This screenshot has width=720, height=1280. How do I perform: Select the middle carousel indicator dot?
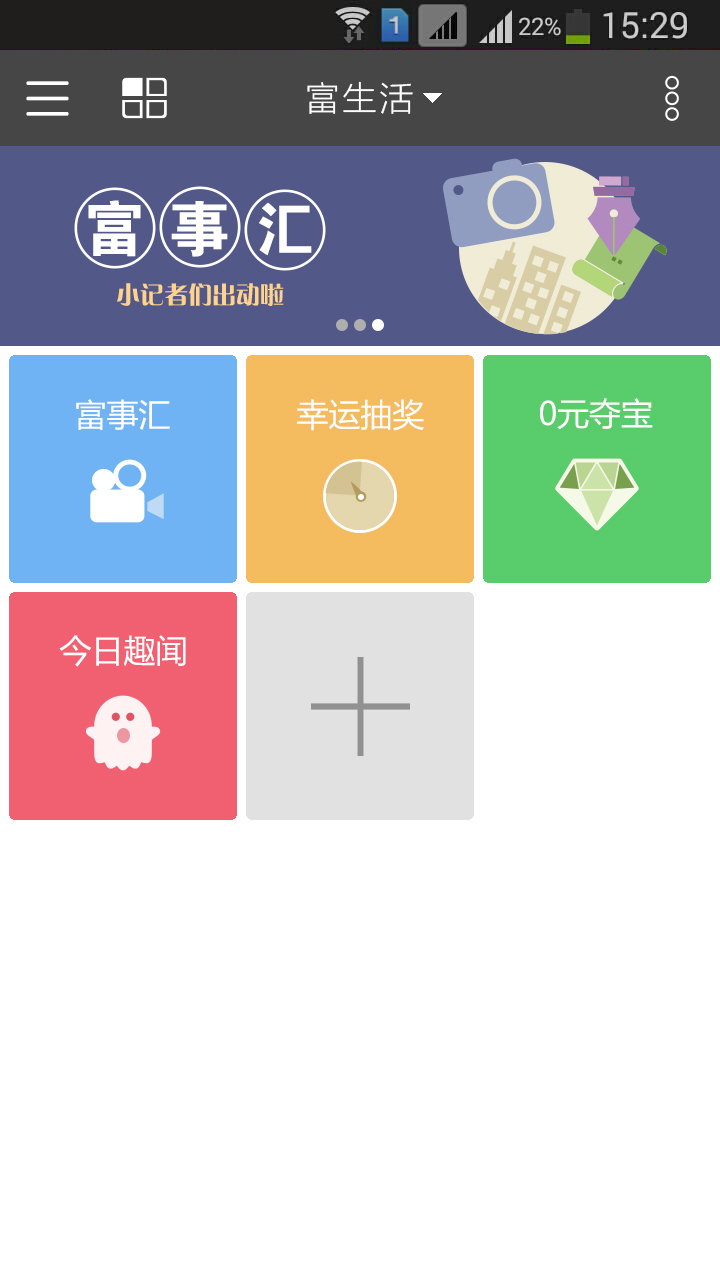[360, 324]
